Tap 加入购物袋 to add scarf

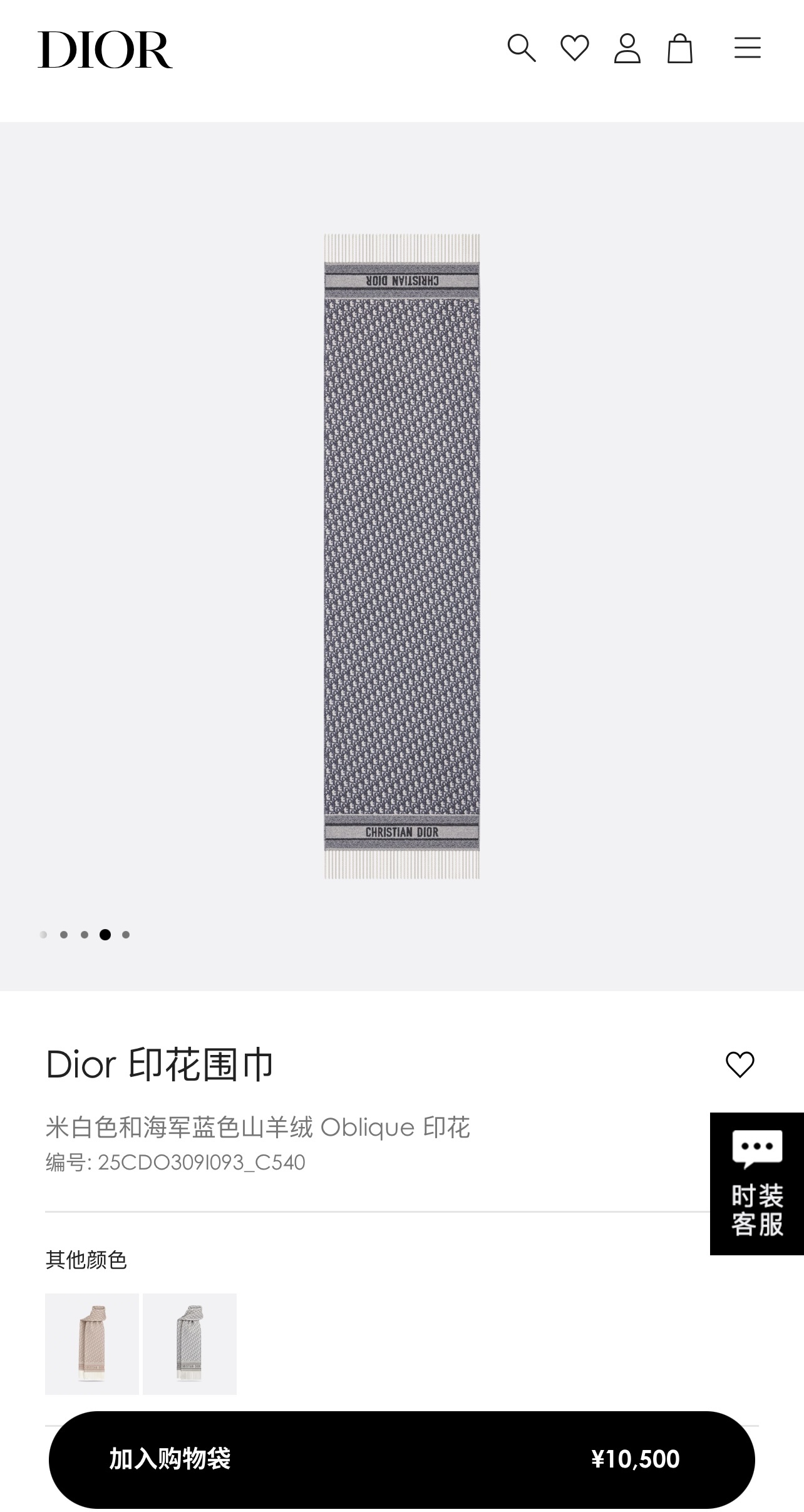coord(401,1459)
